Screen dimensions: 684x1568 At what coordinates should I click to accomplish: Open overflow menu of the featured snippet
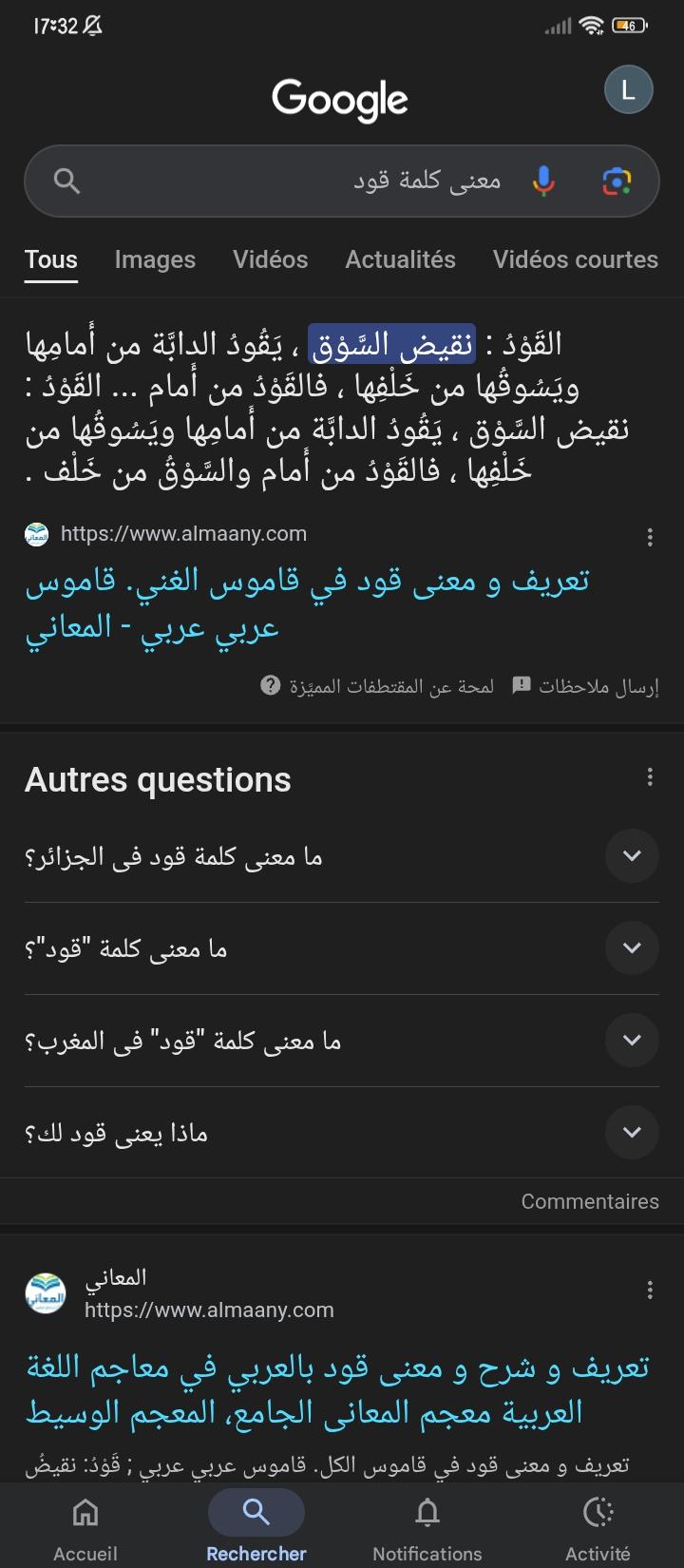coord(650,537)
